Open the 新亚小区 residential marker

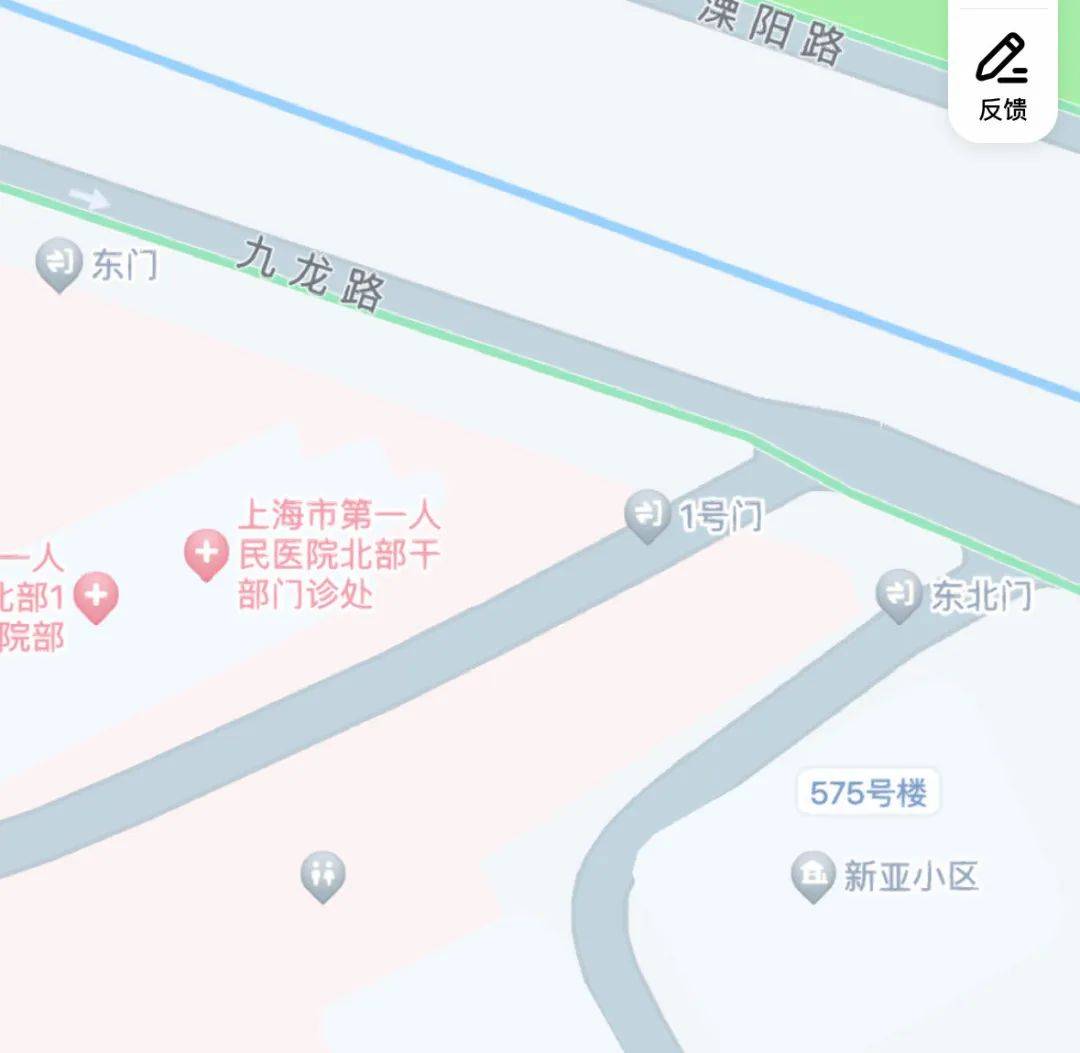pyautogui.click(x=813, y=876)
